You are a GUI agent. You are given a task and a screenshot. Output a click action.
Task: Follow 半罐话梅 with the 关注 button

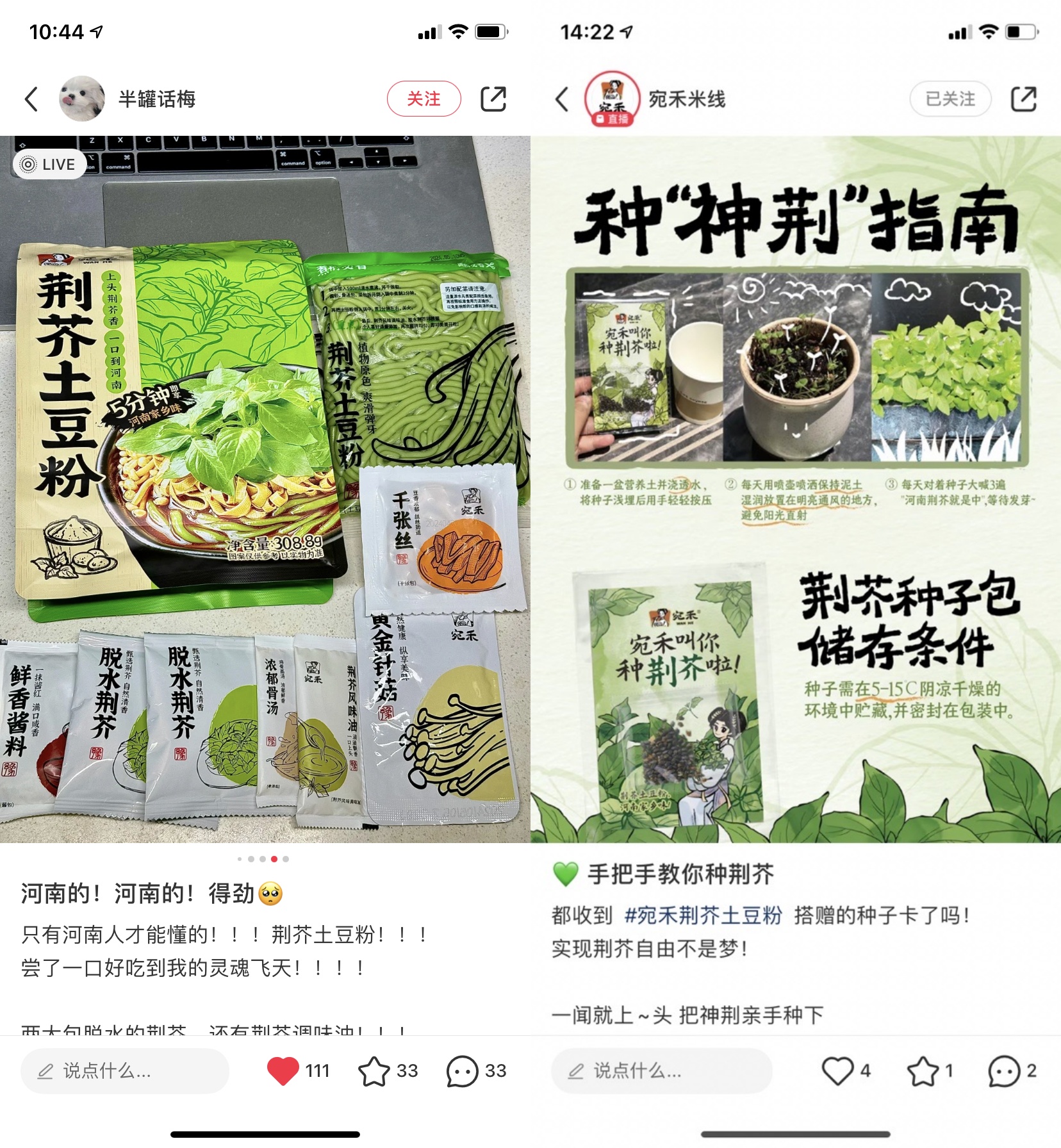click(x=424, y=99)
